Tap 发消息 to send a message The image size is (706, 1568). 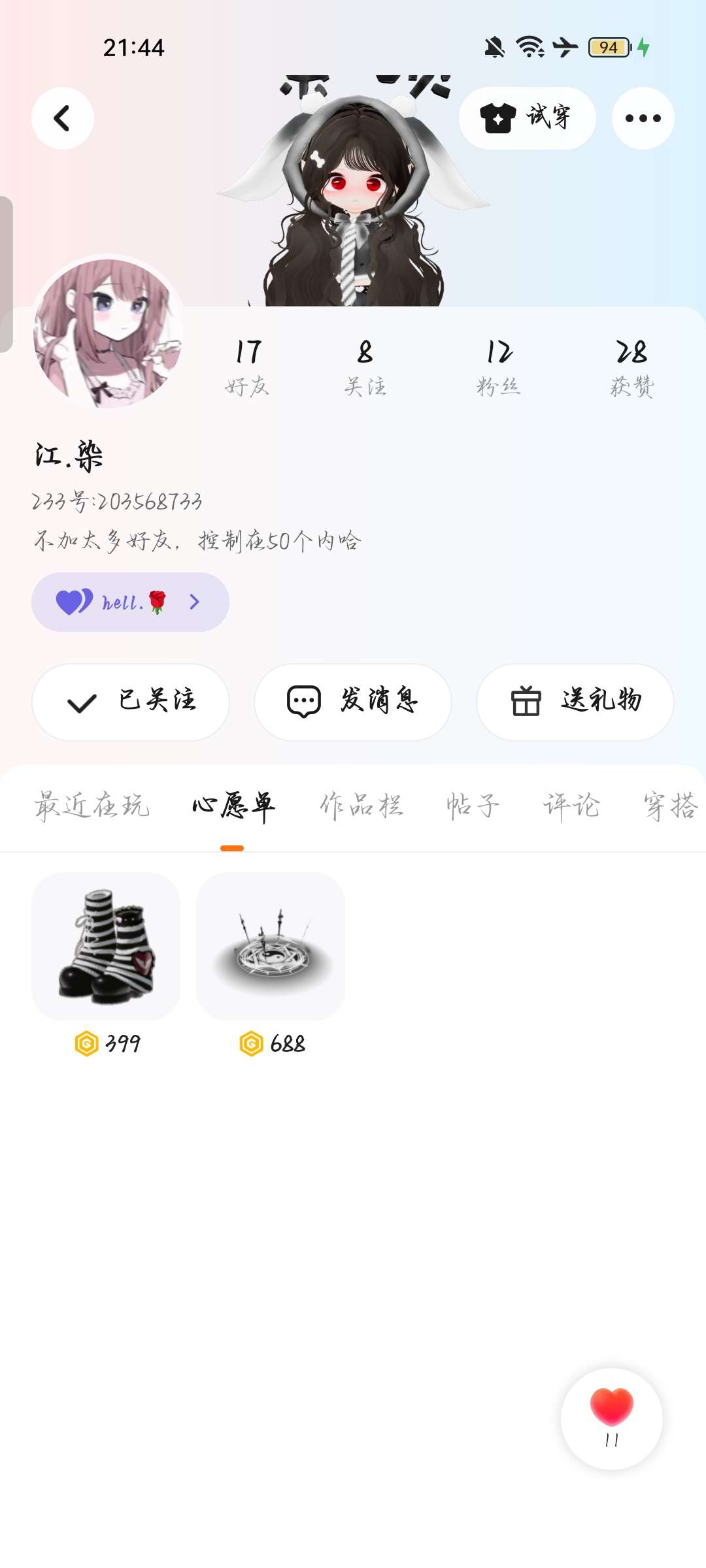tap(353, 702)
